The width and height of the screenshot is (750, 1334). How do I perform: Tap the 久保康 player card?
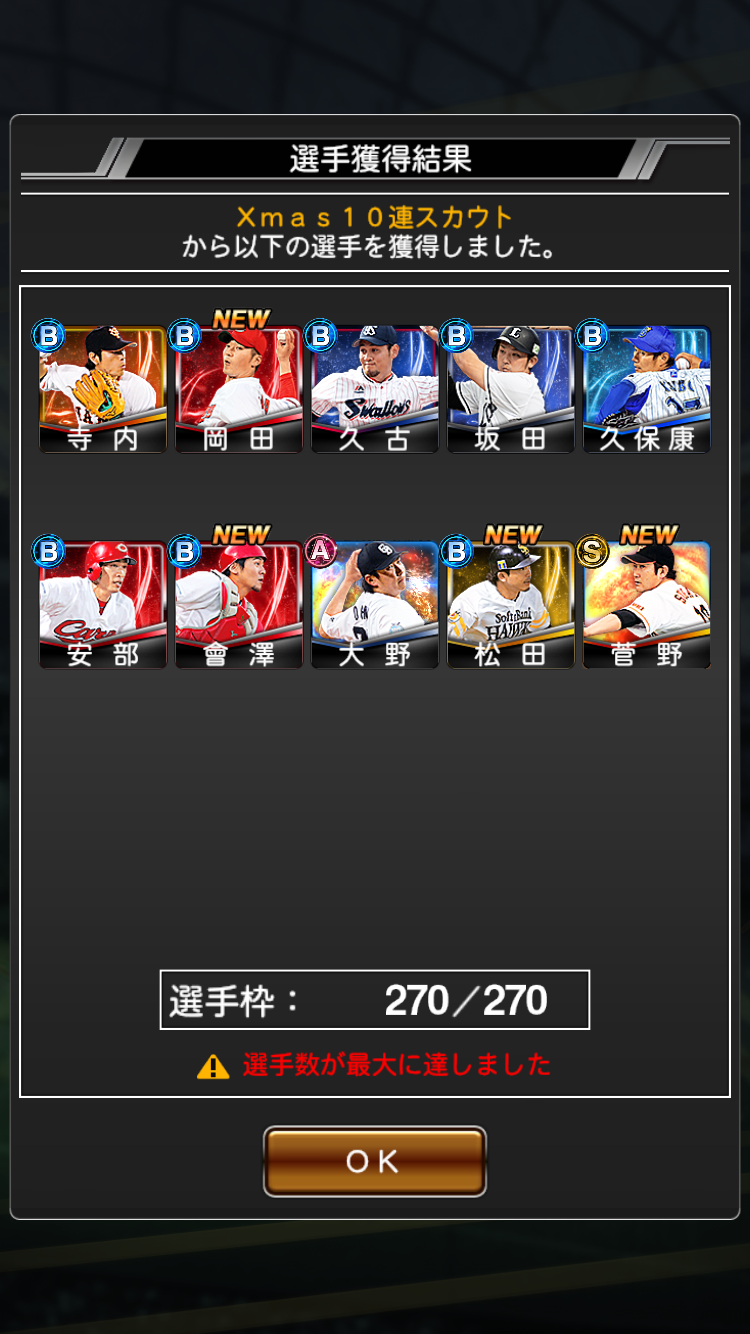click(x=647, y=389)
